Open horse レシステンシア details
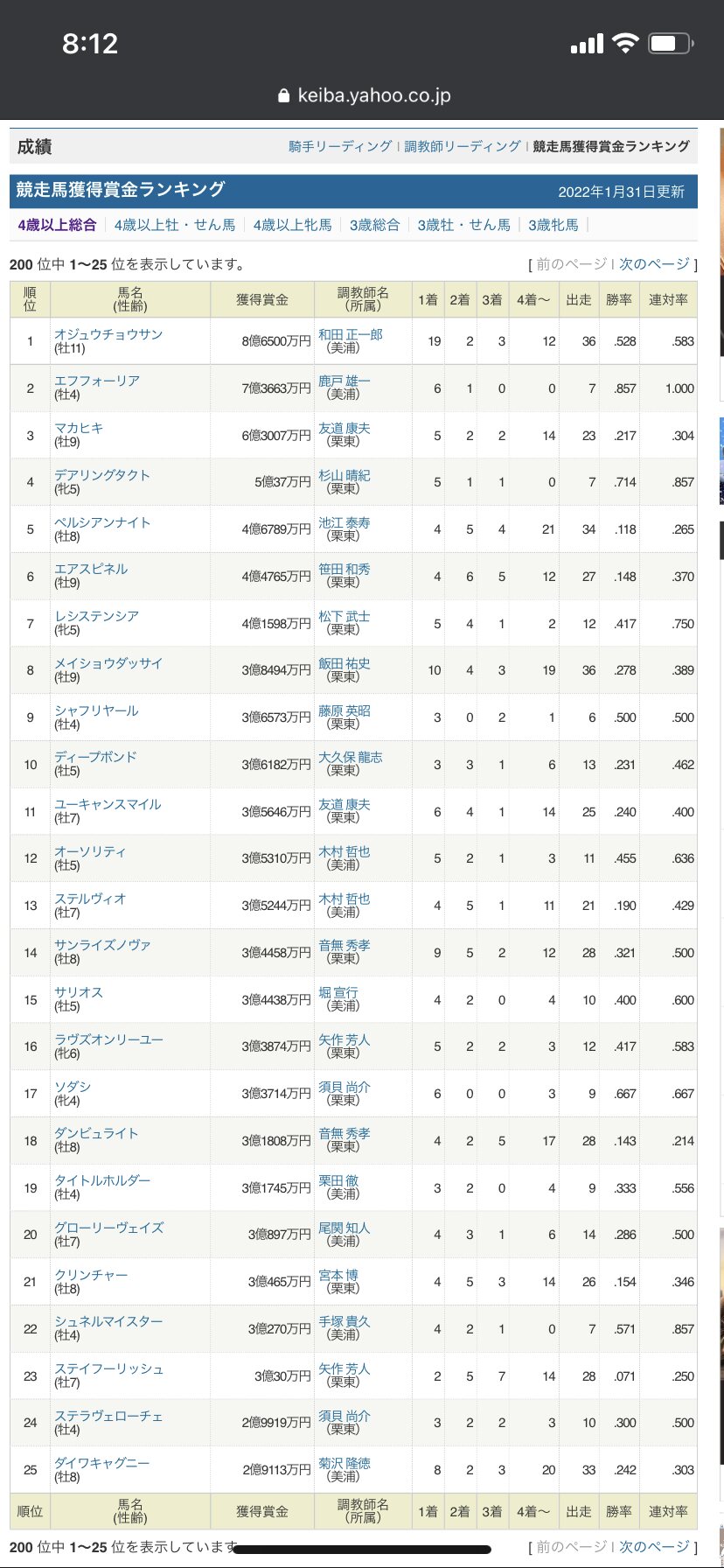 pos(97,616)
